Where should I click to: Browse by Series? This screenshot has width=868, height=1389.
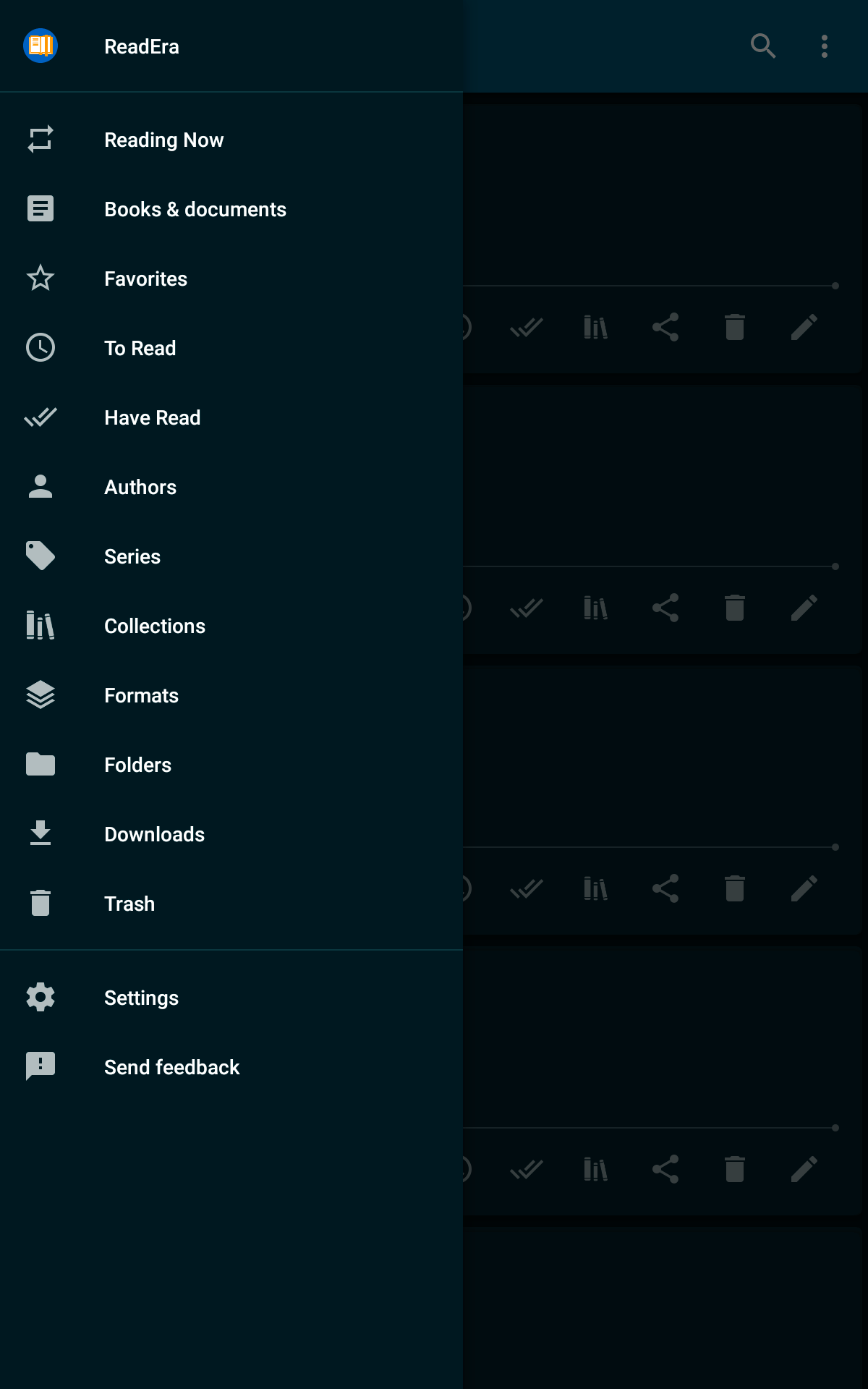[x=231, y=556]
